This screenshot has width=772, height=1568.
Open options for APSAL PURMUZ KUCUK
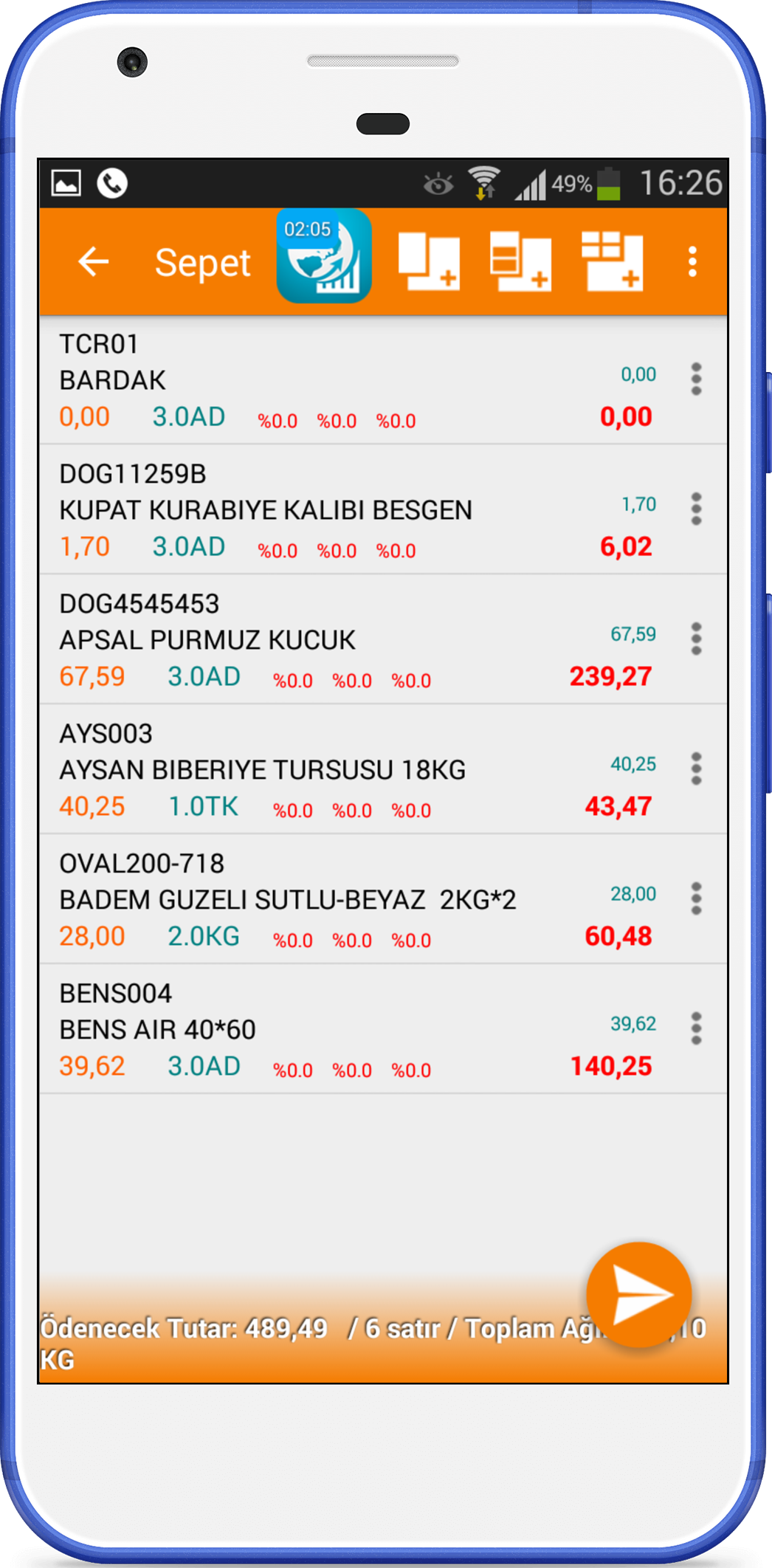[696, 639]
